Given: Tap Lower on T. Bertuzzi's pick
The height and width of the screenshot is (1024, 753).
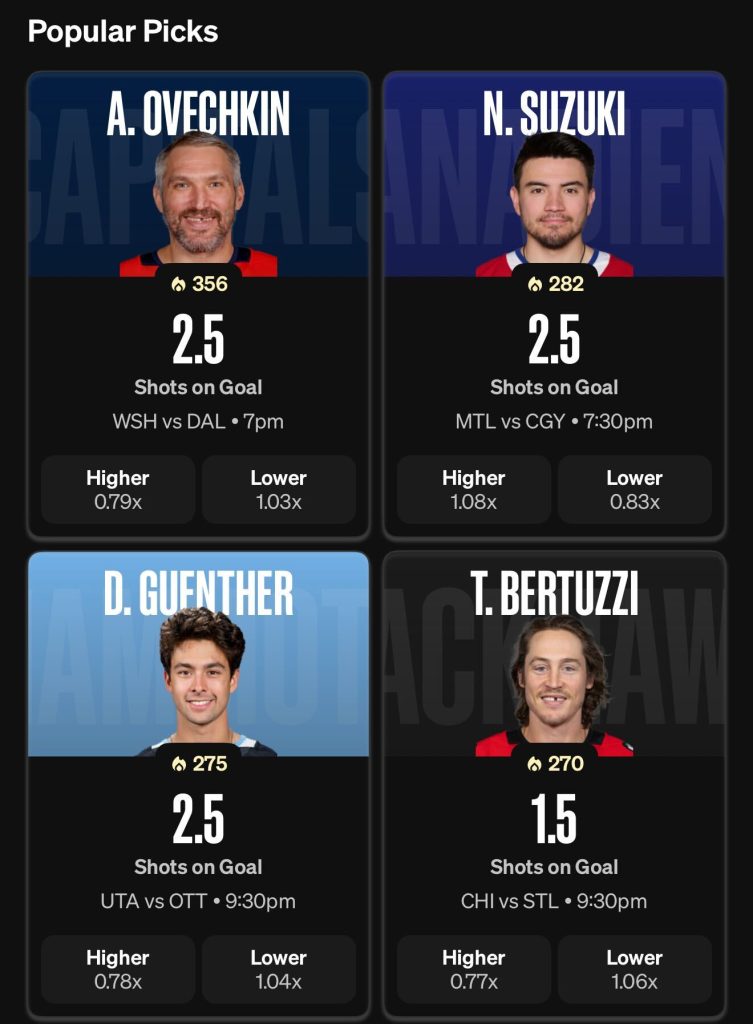Looking at the screenshot, I should tap(634, 969).
